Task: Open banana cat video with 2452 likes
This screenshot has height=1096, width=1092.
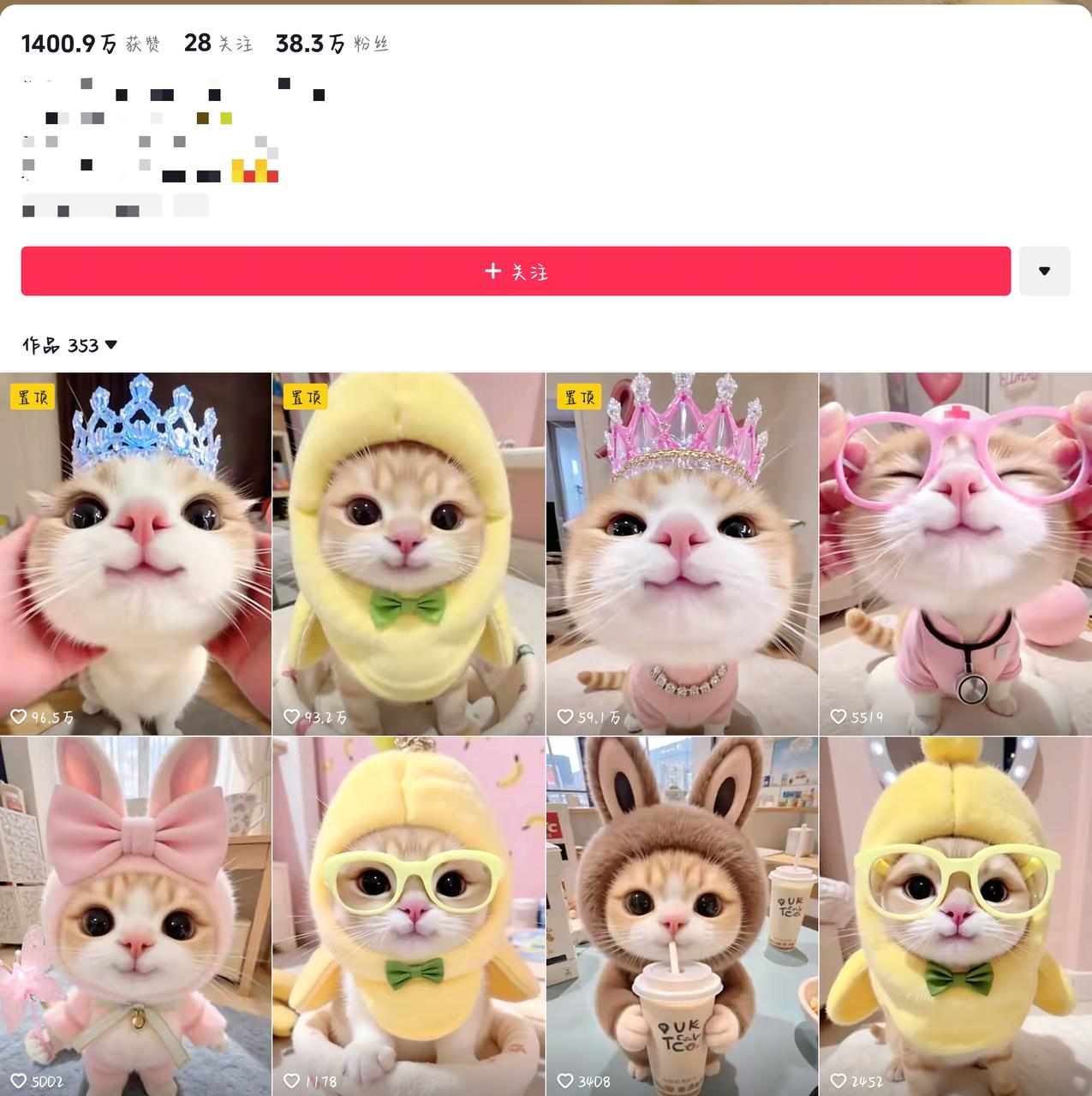Action: pyautogui.click(x=955, y=916)
